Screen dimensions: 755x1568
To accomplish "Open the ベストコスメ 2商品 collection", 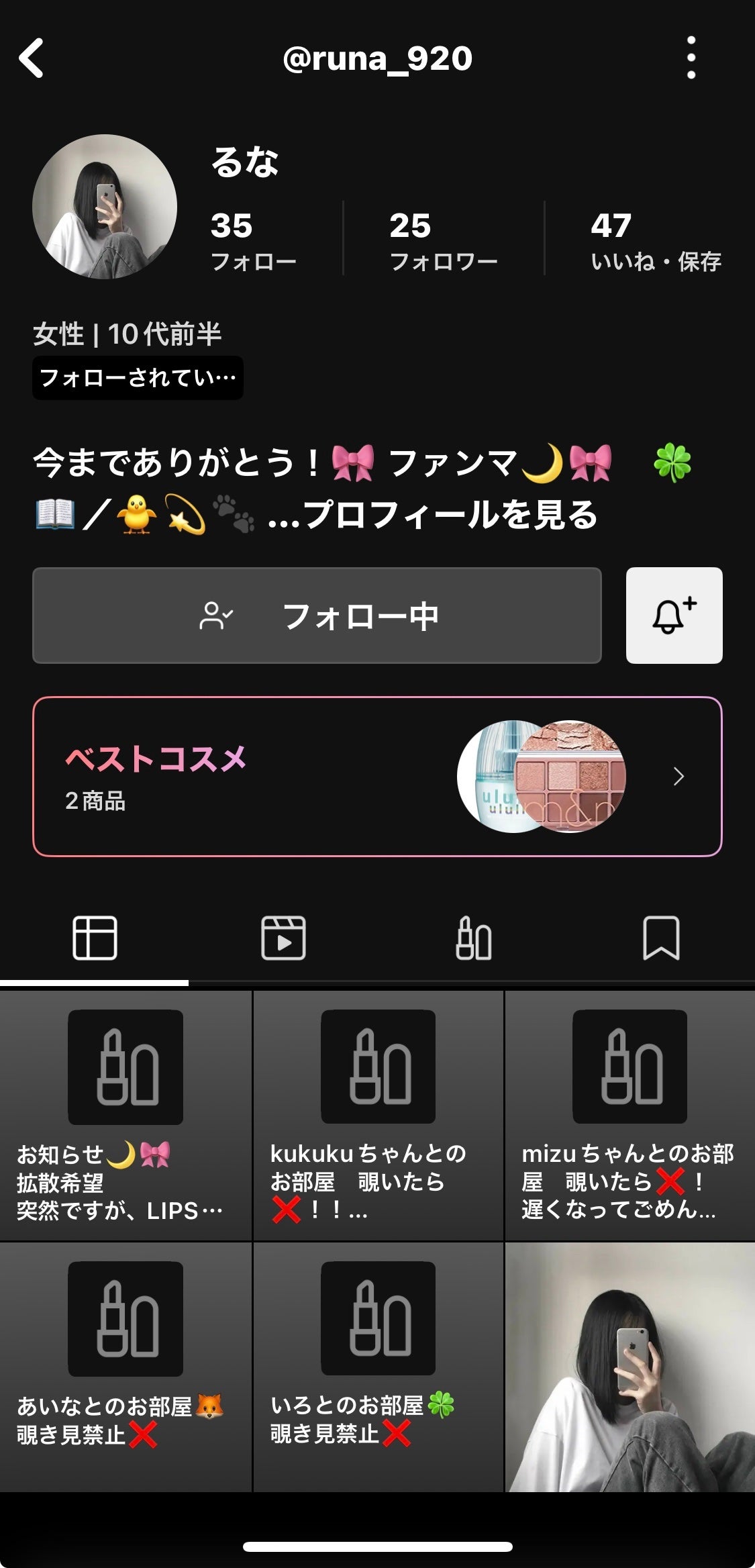I will (x=376, y=777).
